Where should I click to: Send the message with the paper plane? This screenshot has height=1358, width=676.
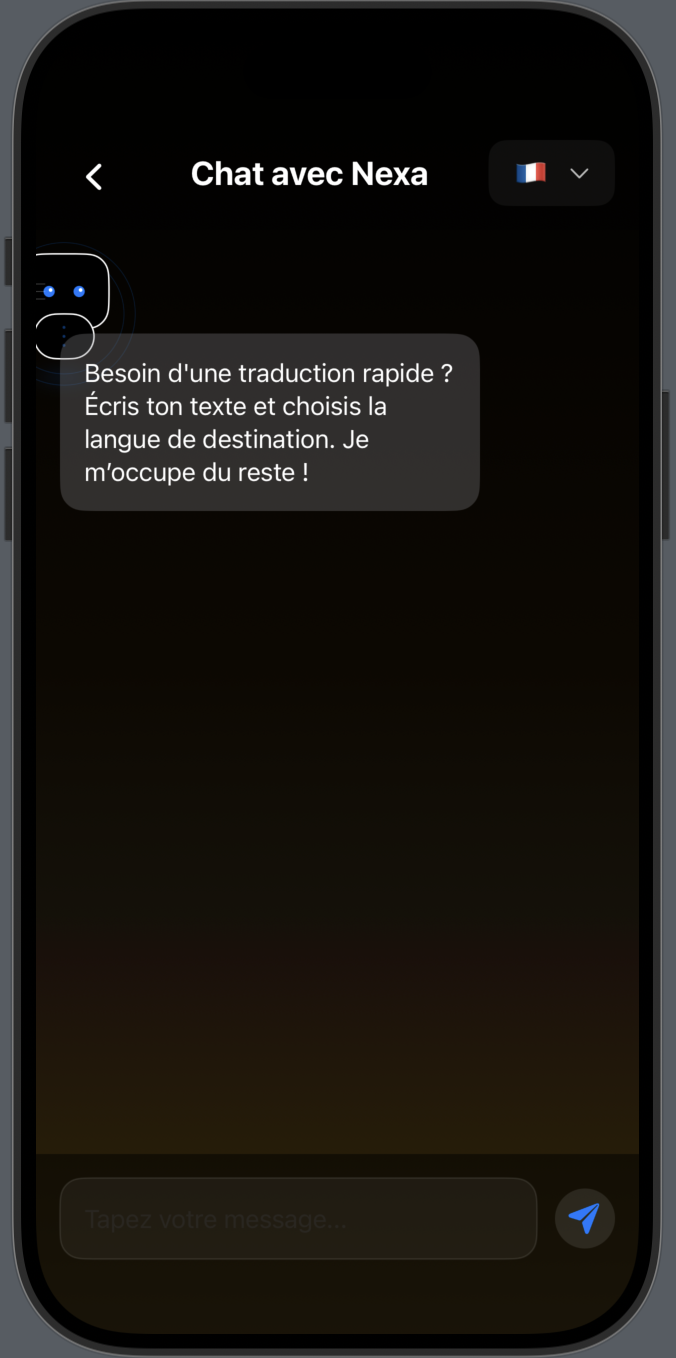tap(584, 1218)
